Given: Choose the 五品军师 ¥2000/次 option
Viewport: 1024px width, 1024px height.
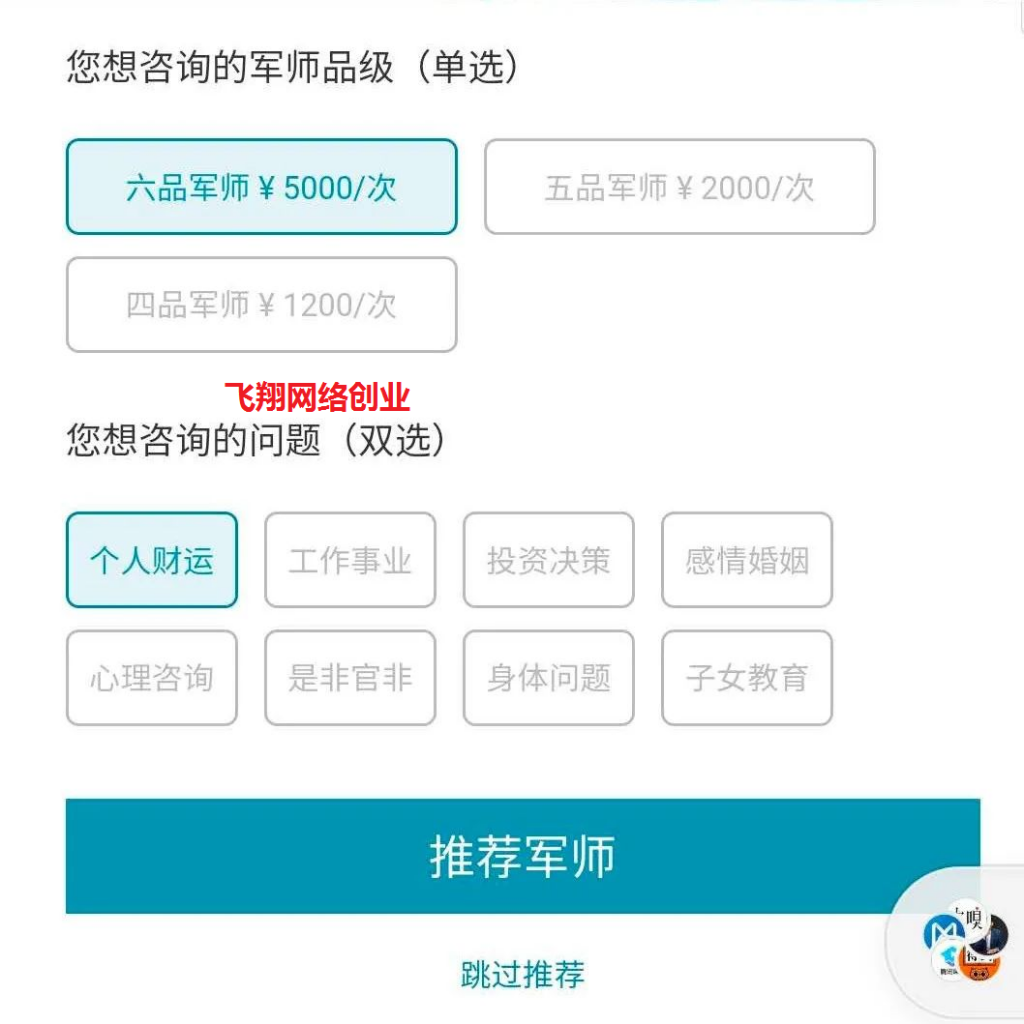Looking at the screenshot, I should (x=679, y=187).
